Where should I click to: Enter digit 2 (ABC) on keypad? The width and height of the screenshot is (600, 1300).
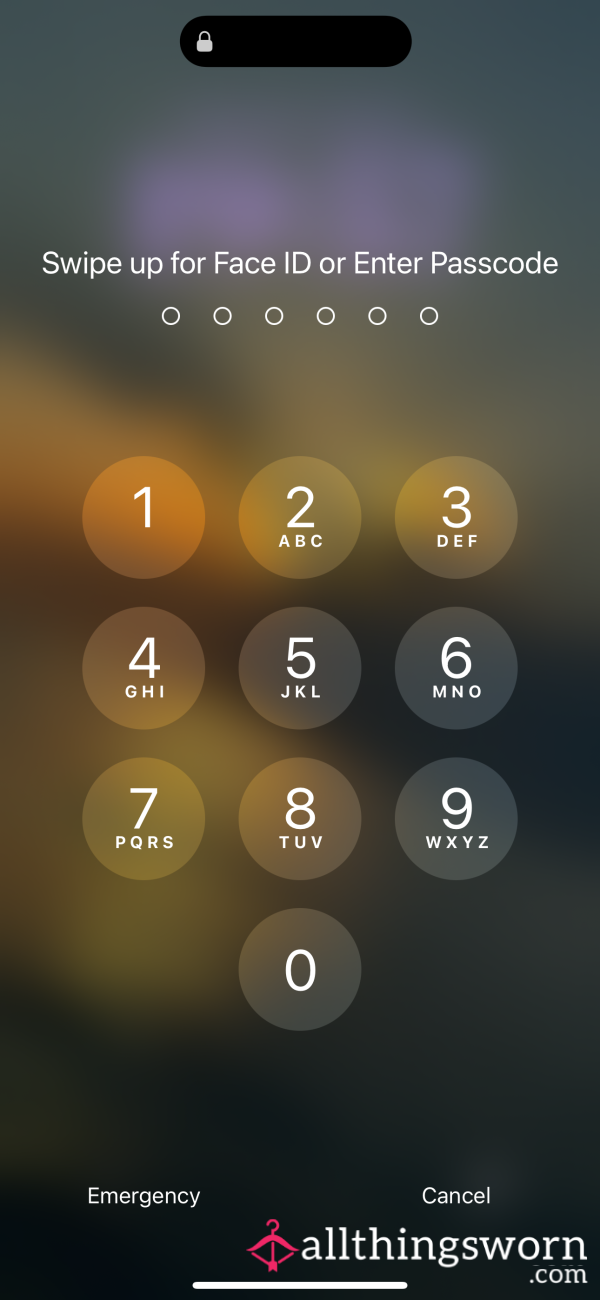[300, 517]
